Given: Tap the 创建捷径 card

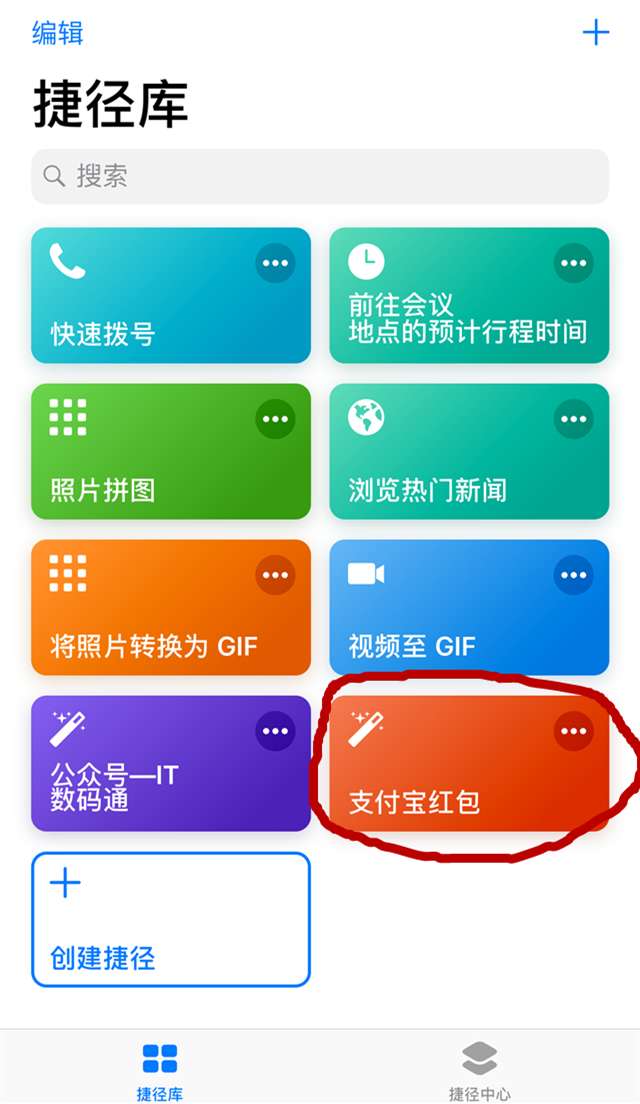Looking at the screenshot, I should click(x=170, y=920).
